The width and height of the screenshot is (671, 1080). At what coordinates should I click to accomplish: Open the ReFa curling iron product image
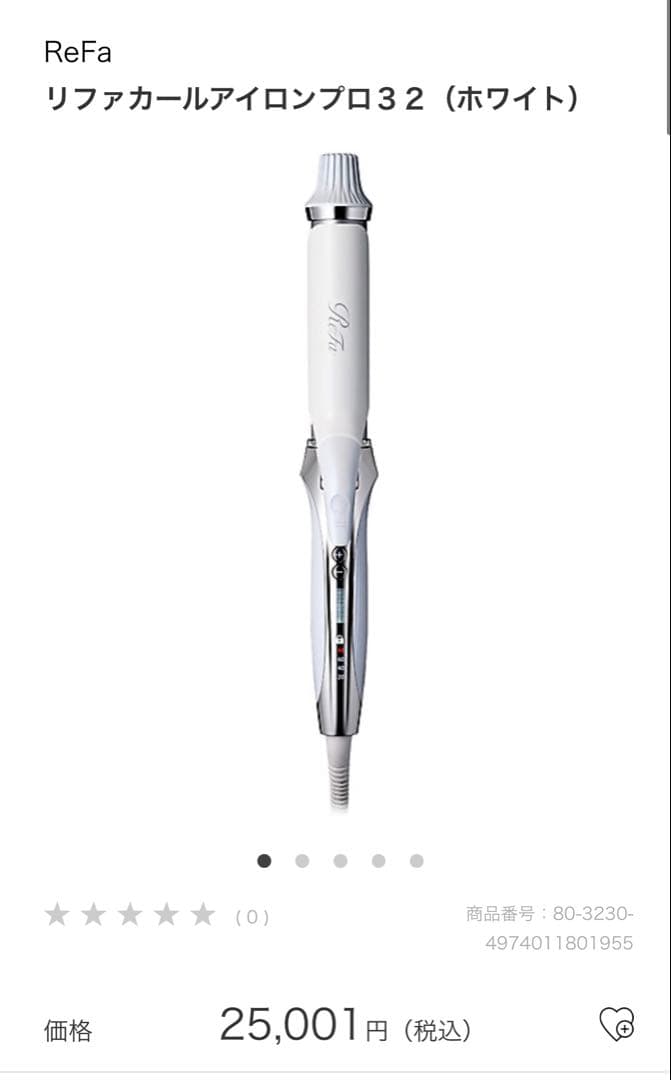coord(338,480)
